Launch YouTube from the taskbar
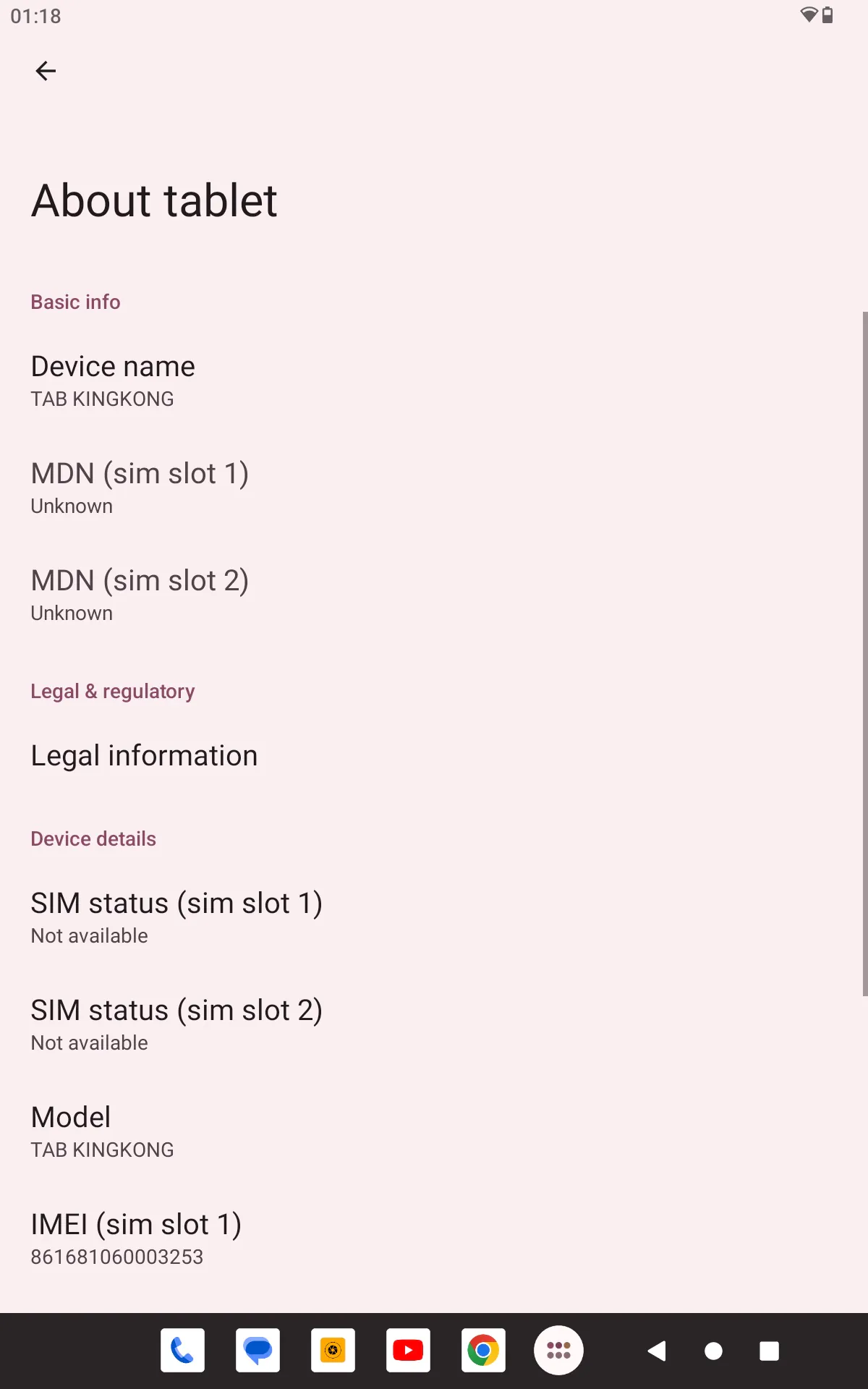The image size is (868, 1389). [x=408, y=1350]
